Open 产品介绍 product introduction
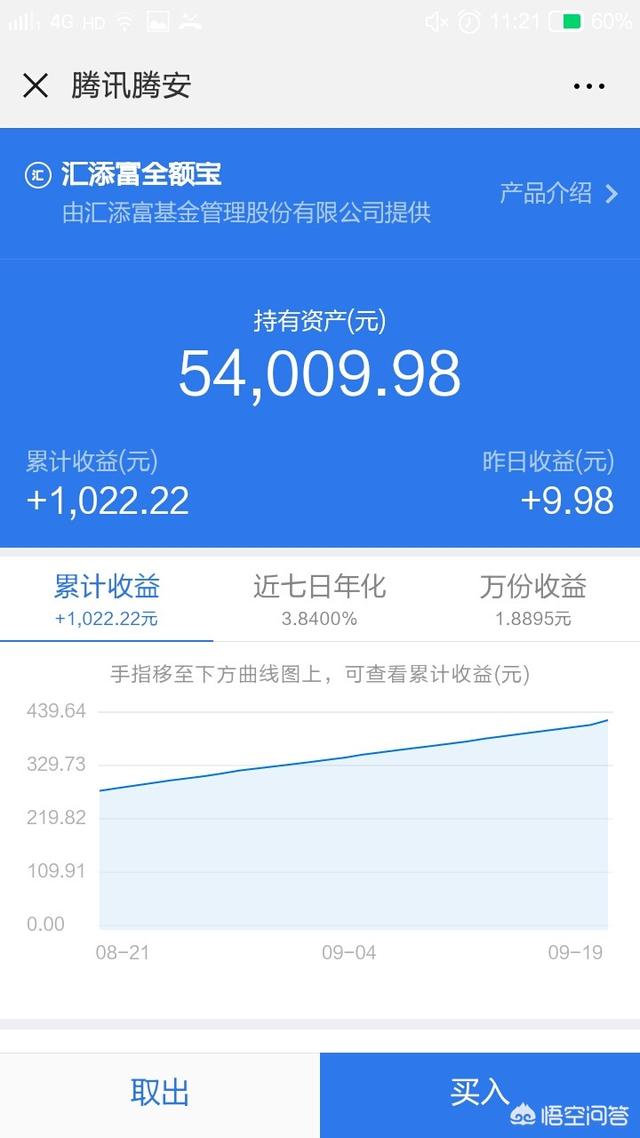Viewport: 640px width, 1138px height. pos(559,193)
